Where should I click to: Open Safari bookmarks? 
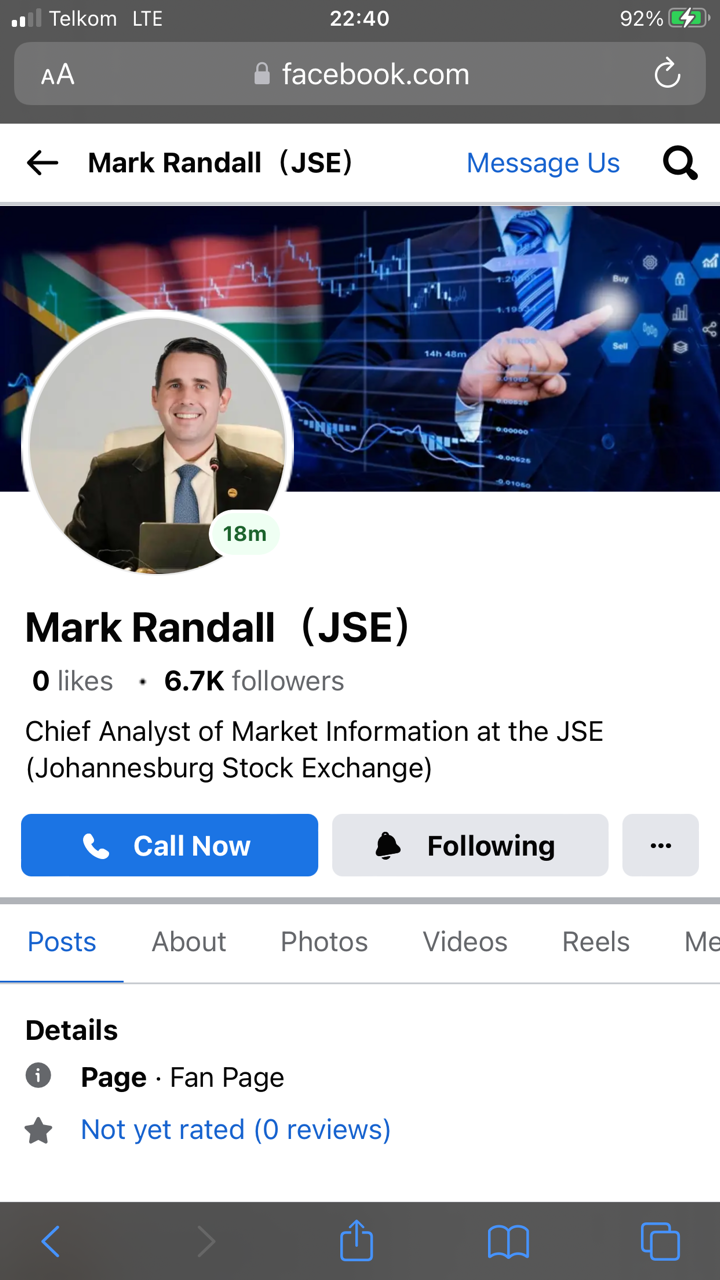point(508,1242)
